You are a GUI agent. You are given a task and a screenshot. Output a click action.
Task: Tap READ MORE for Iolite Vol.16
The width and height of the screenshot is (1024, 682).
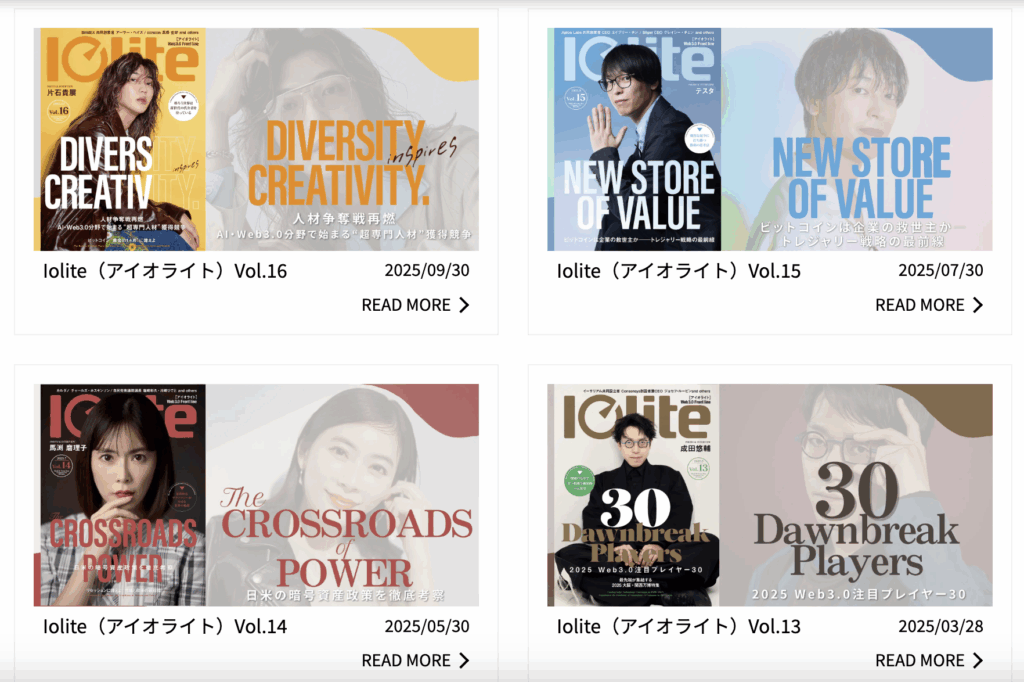point(415,305)
